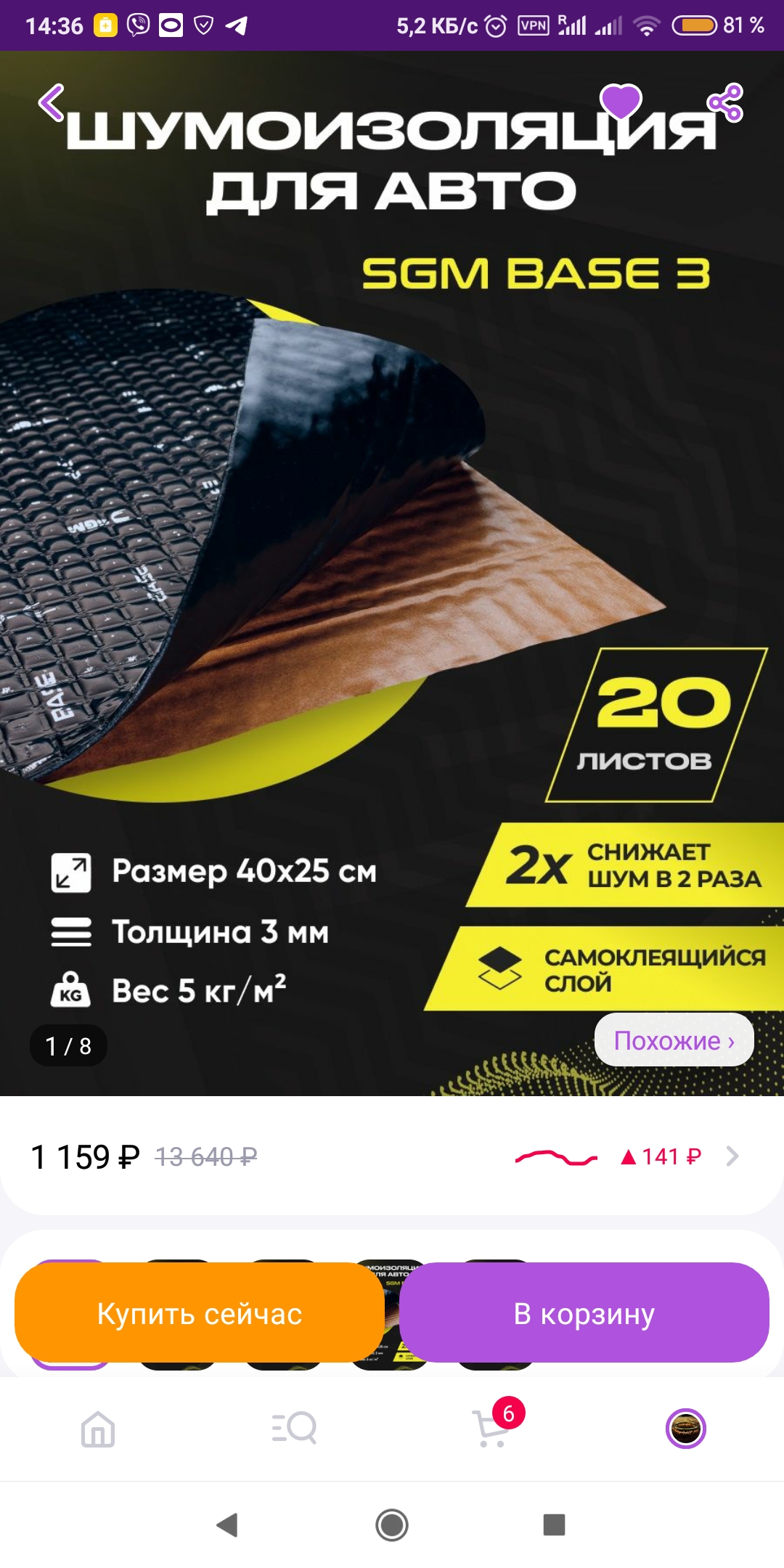This screenshot has width=784, height=1568.
Task: Share this product
Action: (726, 102)
